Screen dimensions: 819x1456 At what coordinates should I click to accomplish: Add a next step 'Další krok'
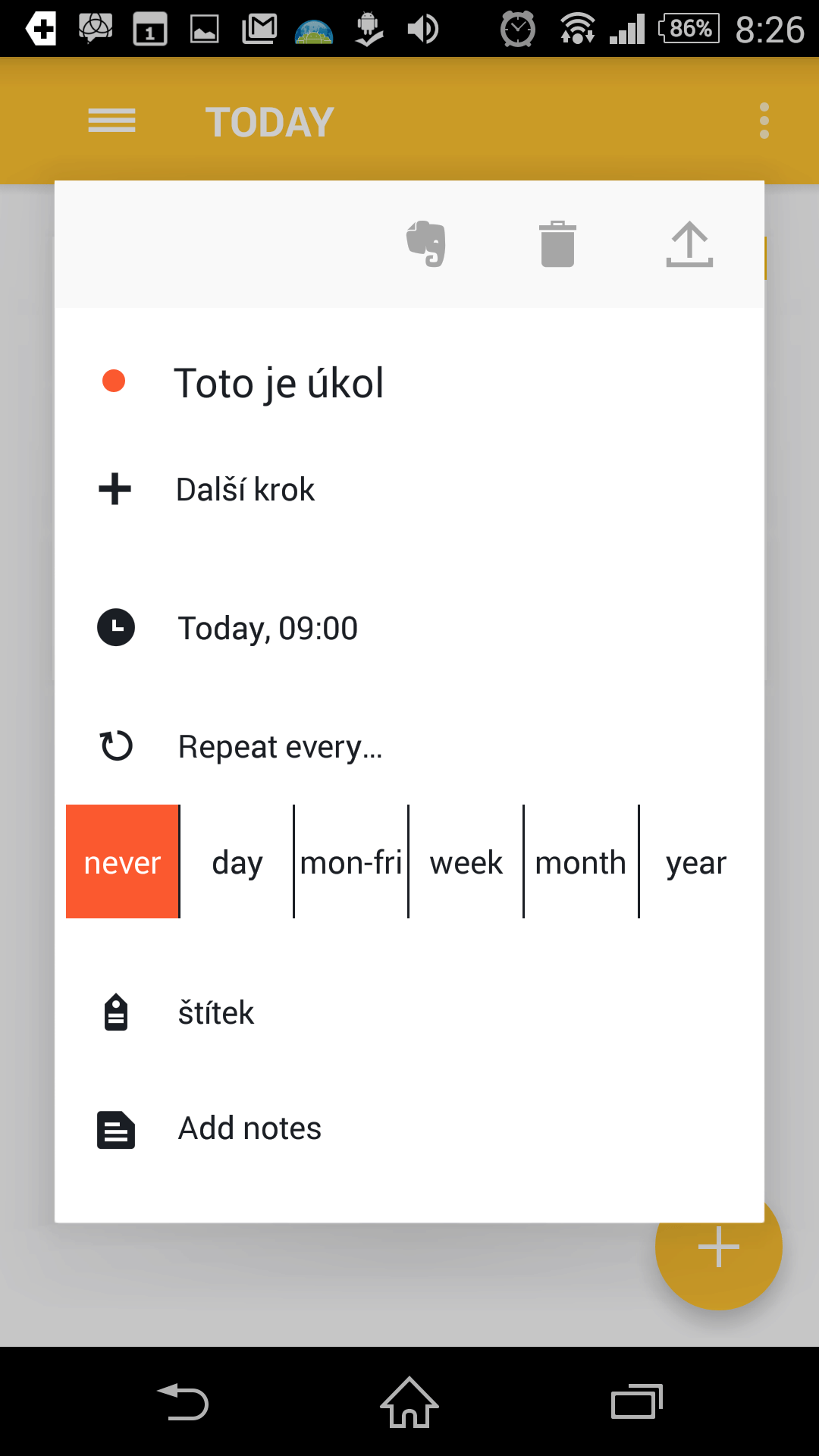245,490
